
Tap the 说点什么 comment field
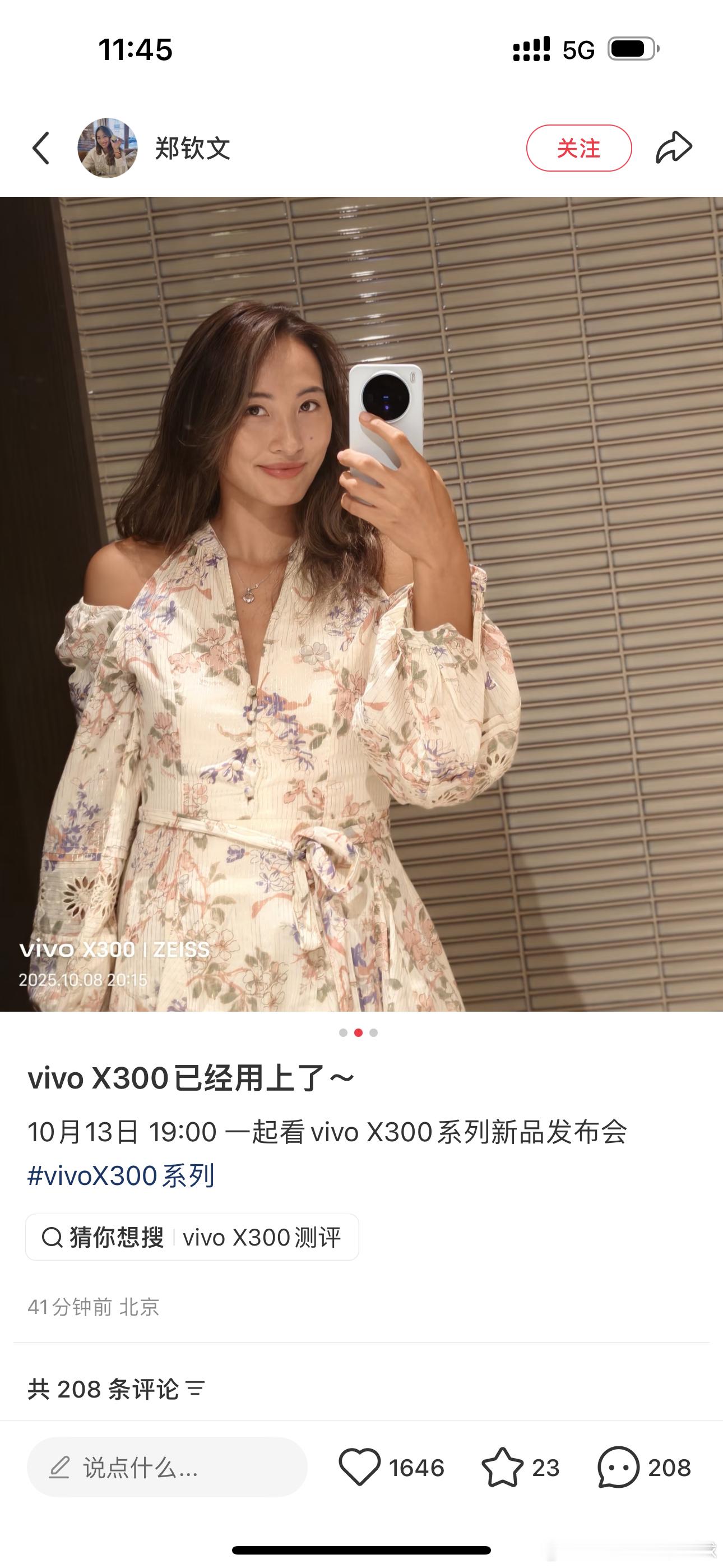pos(167,1468)
